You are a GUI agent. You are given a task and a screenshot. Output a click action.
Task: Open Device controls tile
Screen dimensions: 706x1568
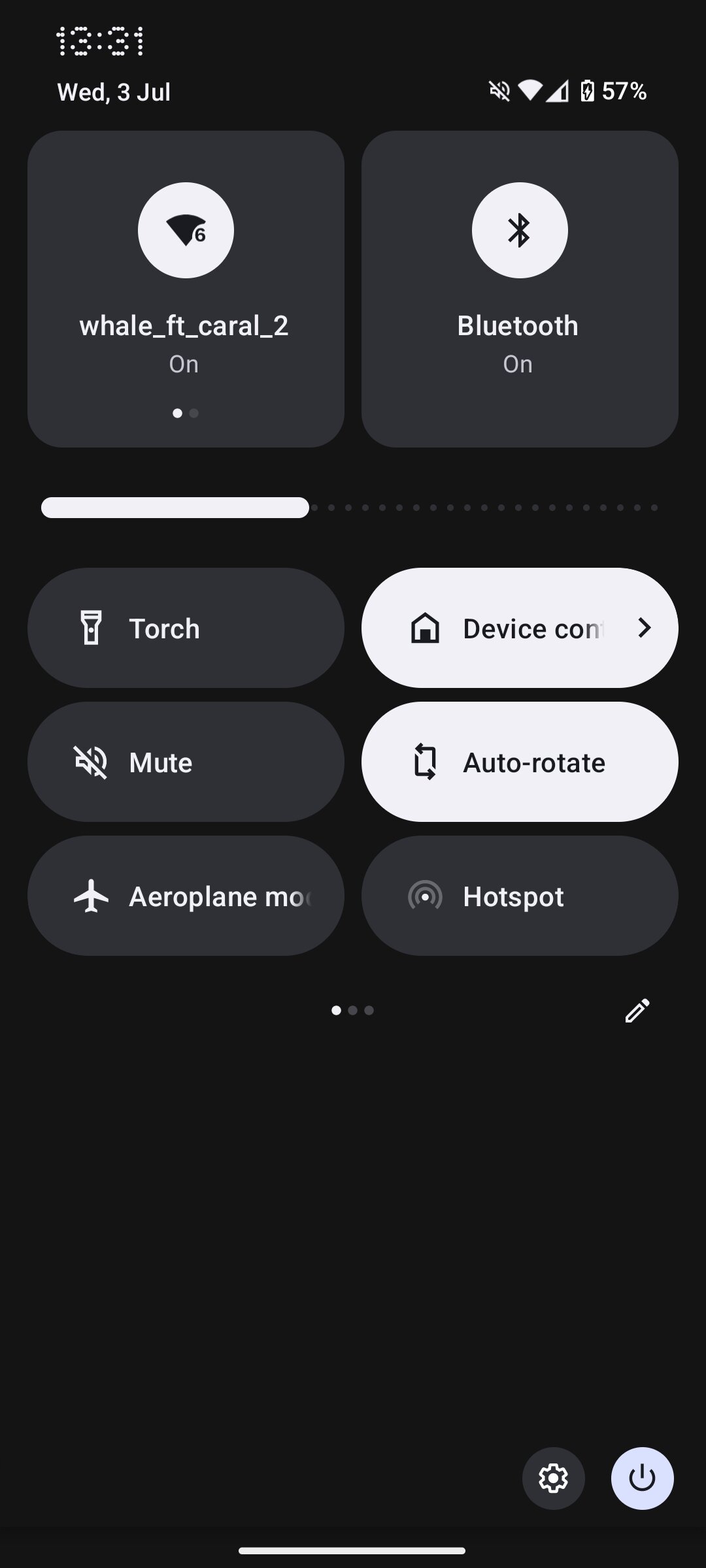520,628
